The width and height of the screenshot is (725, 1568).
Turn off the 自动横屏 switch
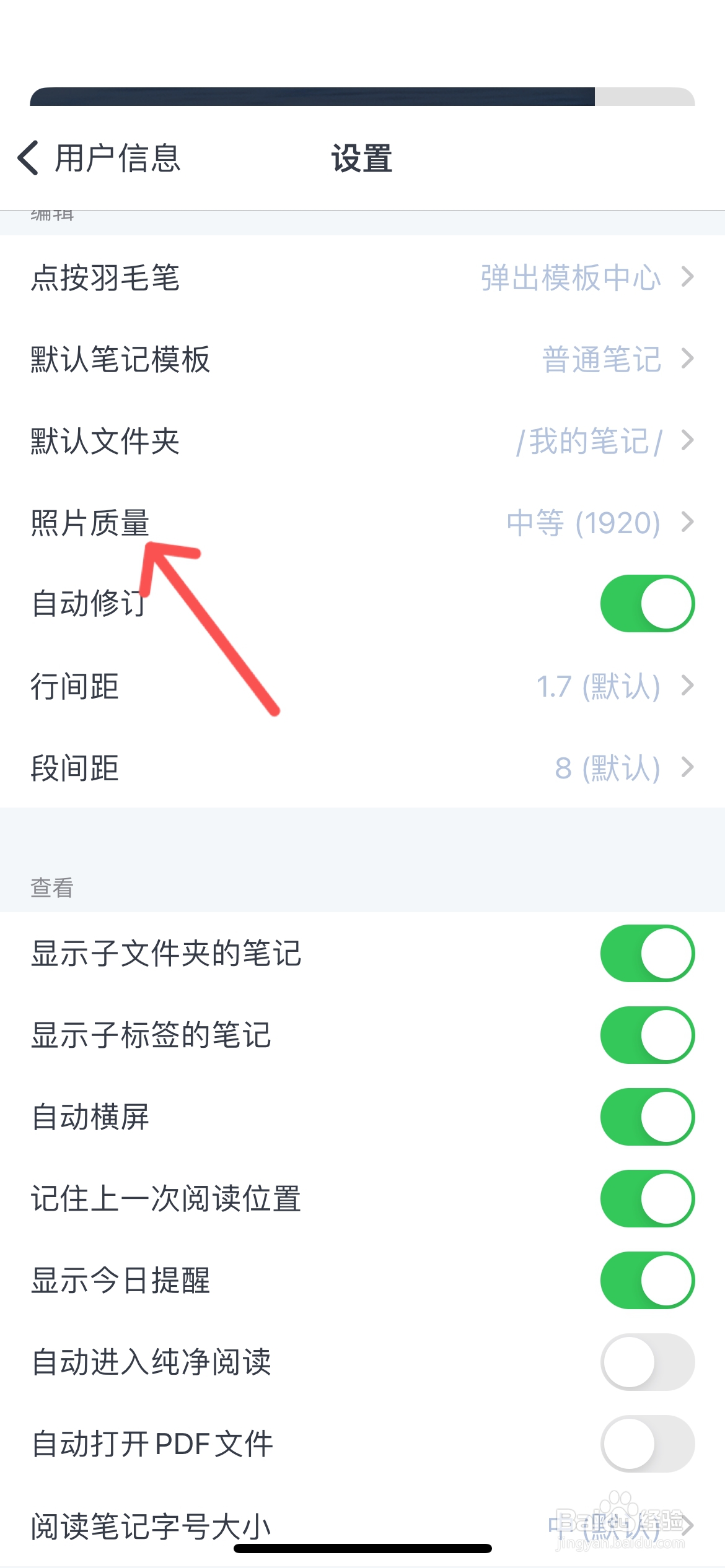647,1117
